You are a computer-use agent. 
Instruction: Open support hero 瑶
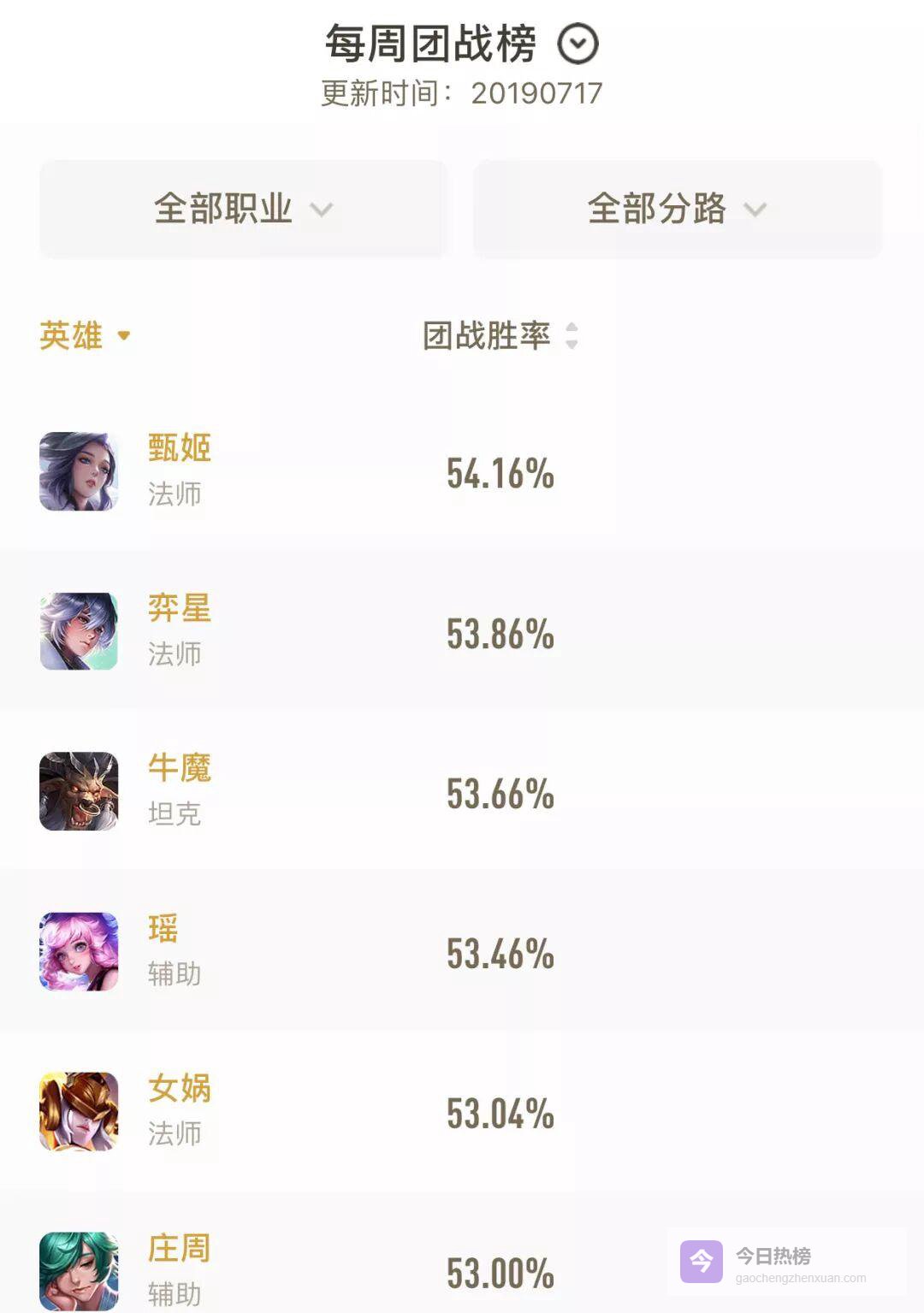click(163, 929)
